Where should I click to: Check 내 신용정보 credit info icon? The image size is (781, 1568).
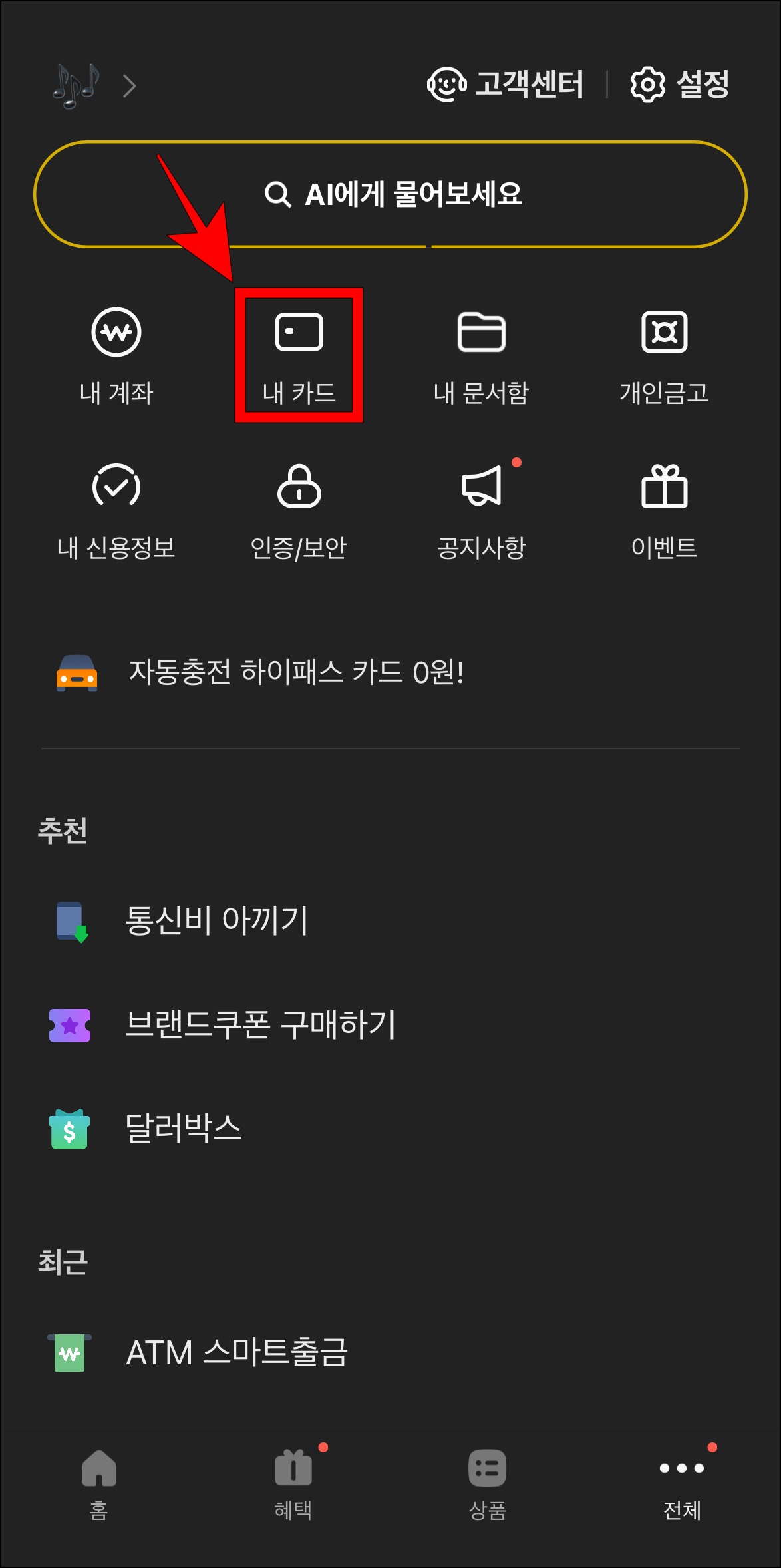pos(115,509)
